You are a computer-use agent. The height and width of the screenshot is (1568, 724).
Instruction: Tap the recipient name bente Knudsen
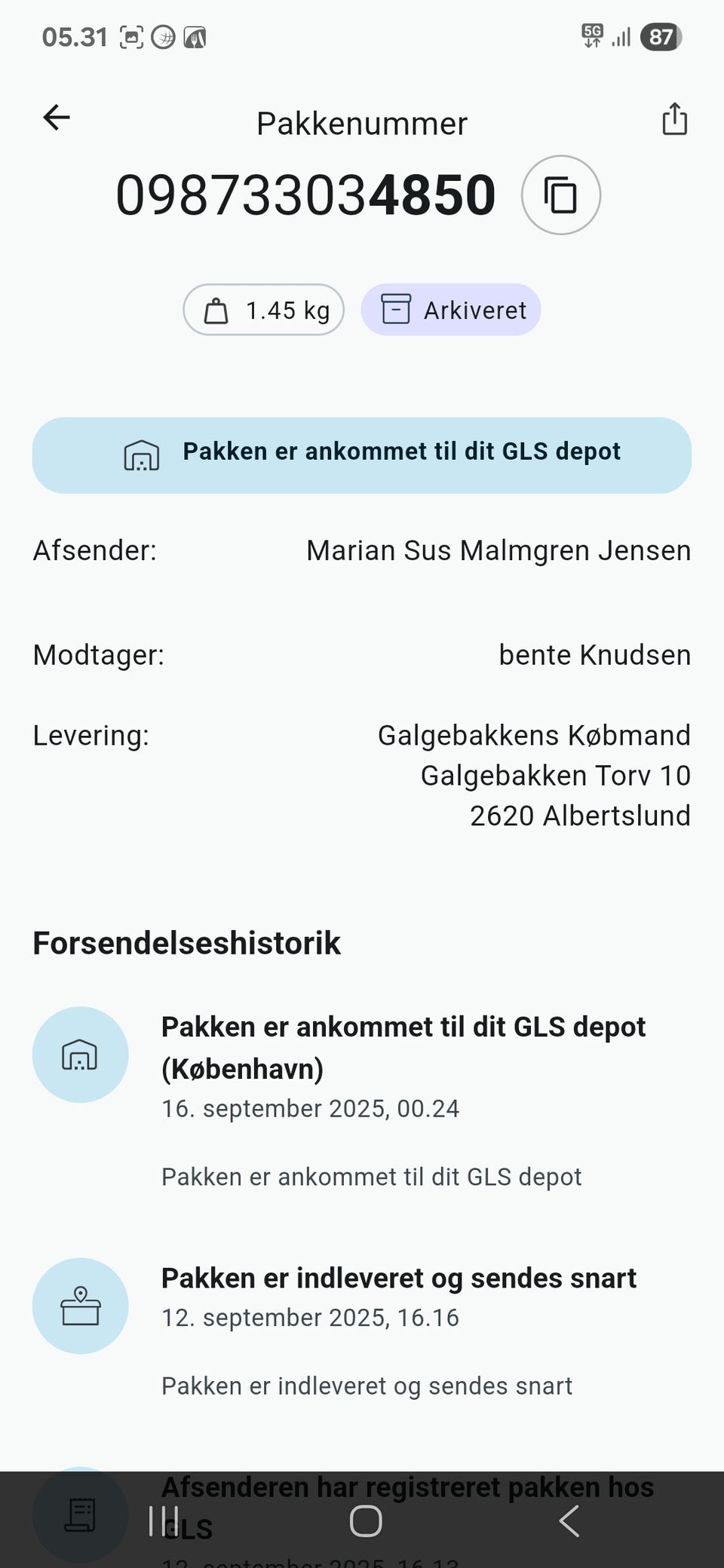(594, 654)
